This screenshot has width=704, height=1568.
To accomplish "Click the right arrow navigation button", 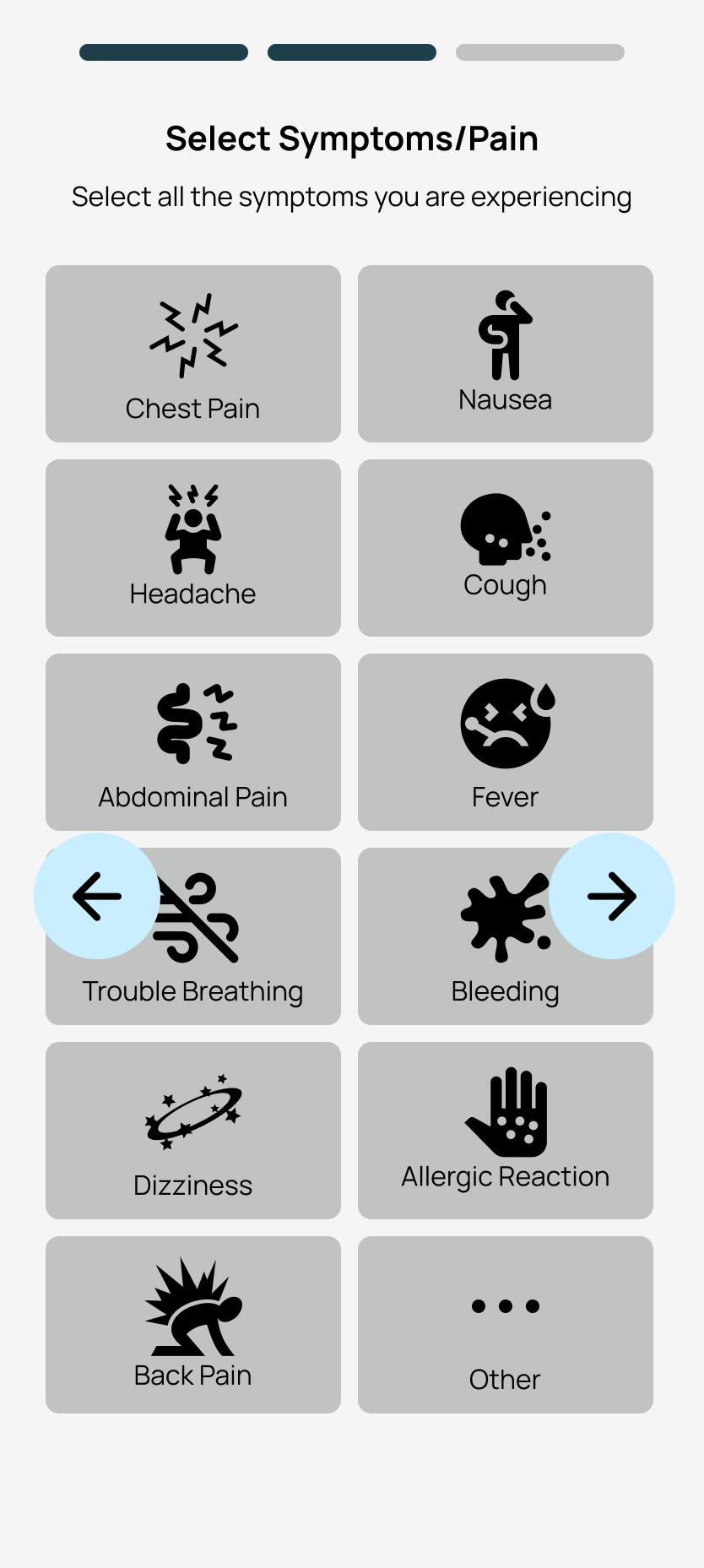I will [x=612, y=897].
